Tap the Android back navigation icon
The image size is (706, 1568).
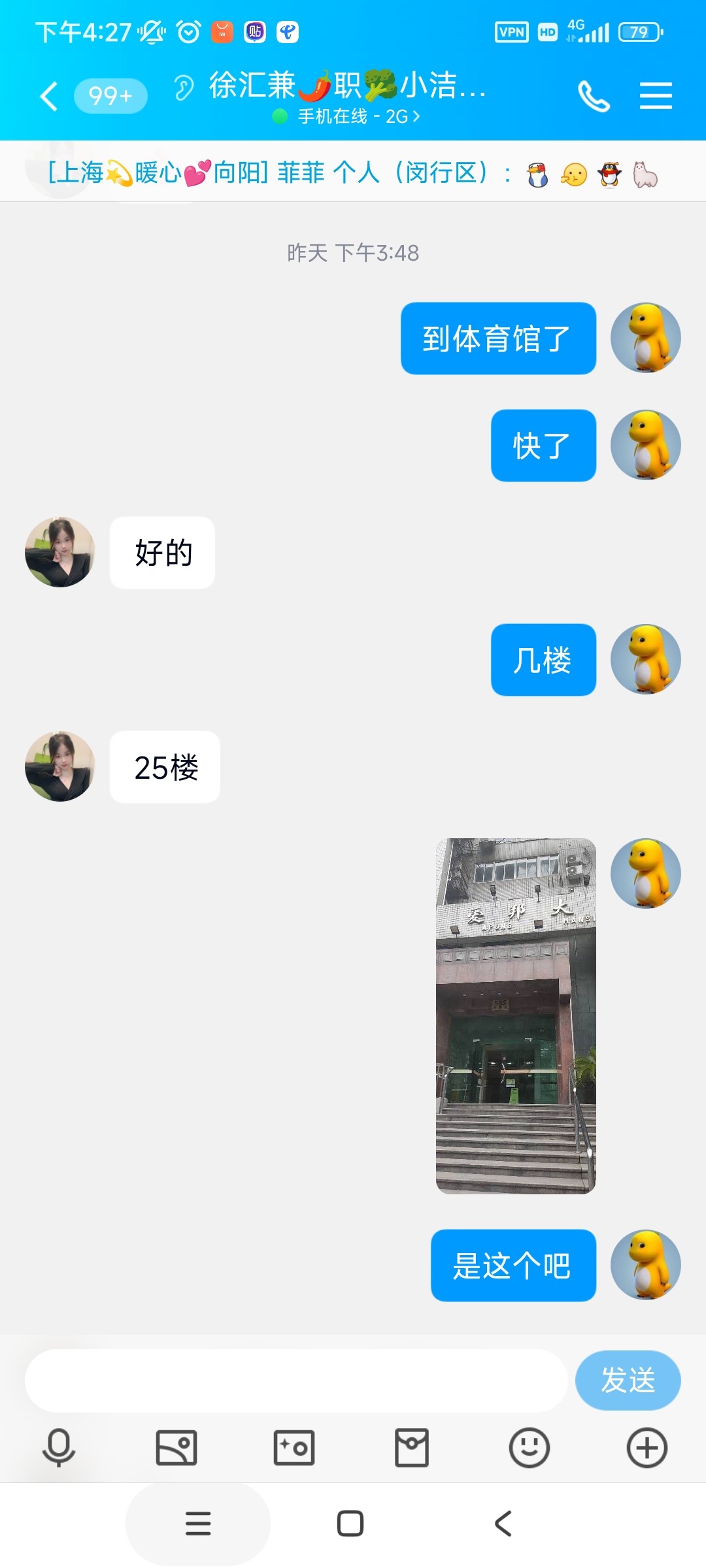503,1524
